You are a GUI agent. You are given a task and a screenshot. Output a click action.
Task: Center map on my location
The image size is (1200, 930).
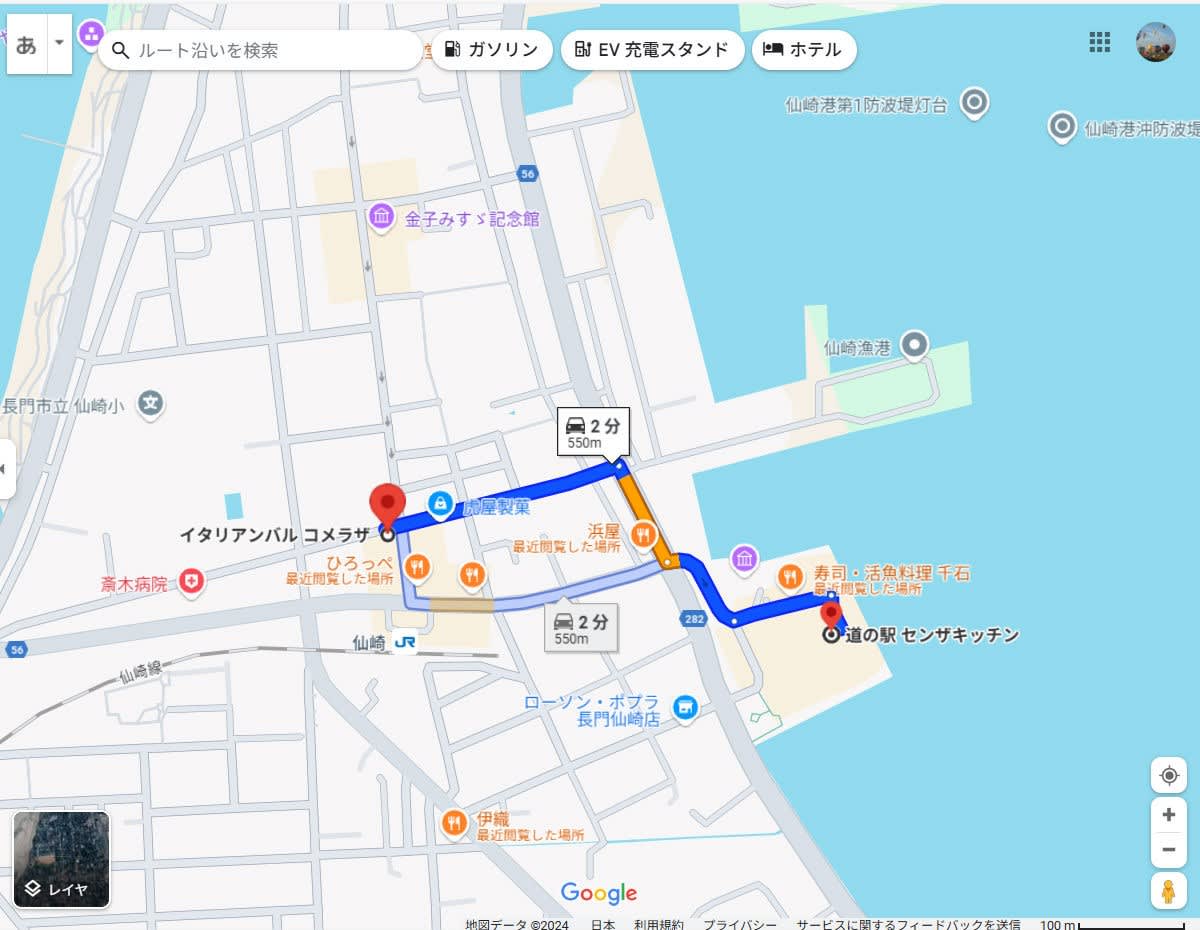(x=1168, y=775)
